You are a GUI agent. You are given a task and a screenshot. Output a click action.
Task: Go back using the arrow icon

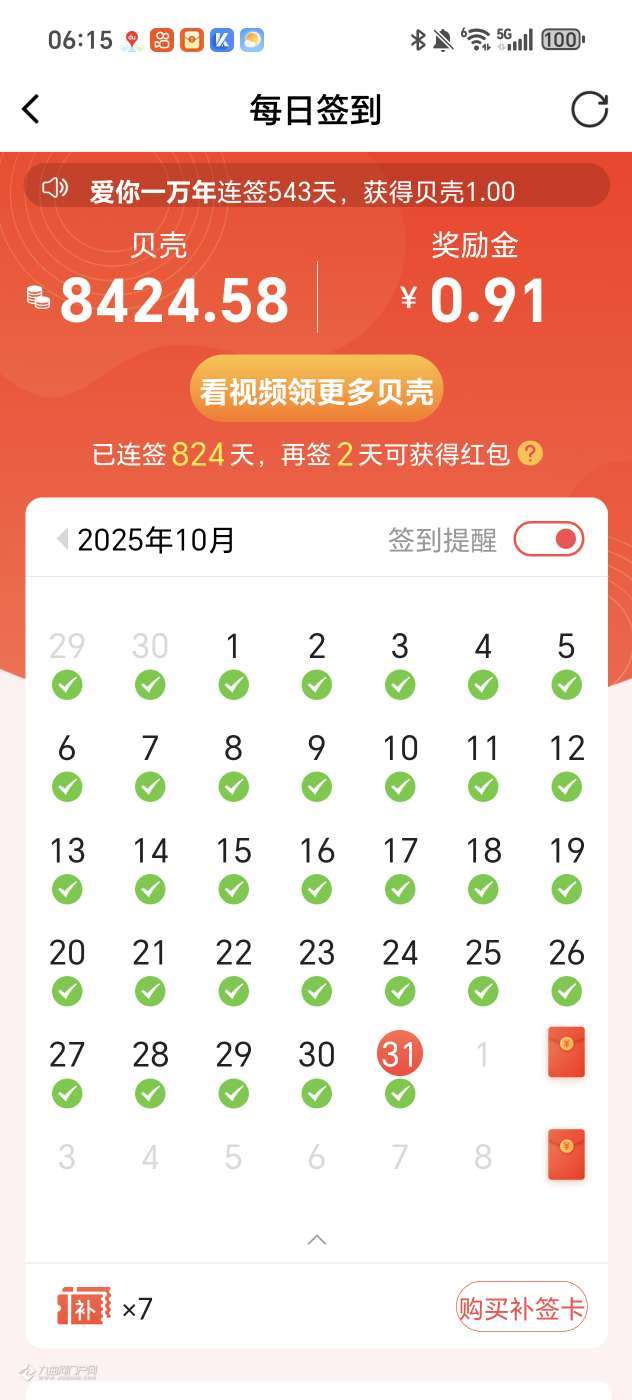pyautogui.click(x=32, y=109)
